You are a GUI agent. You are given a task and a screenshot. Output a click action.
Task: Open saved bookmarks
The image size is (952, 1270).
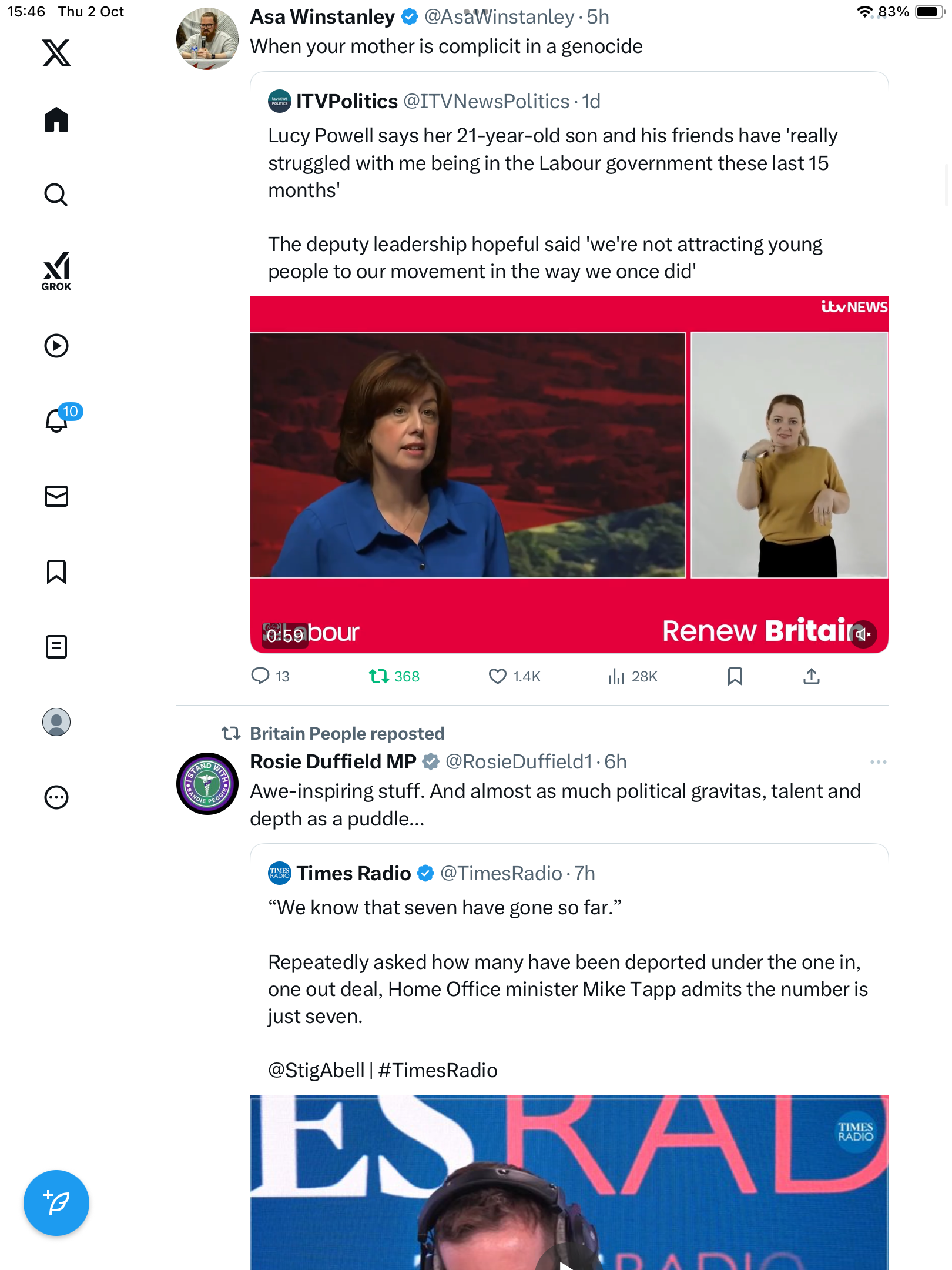coord(56,571)
